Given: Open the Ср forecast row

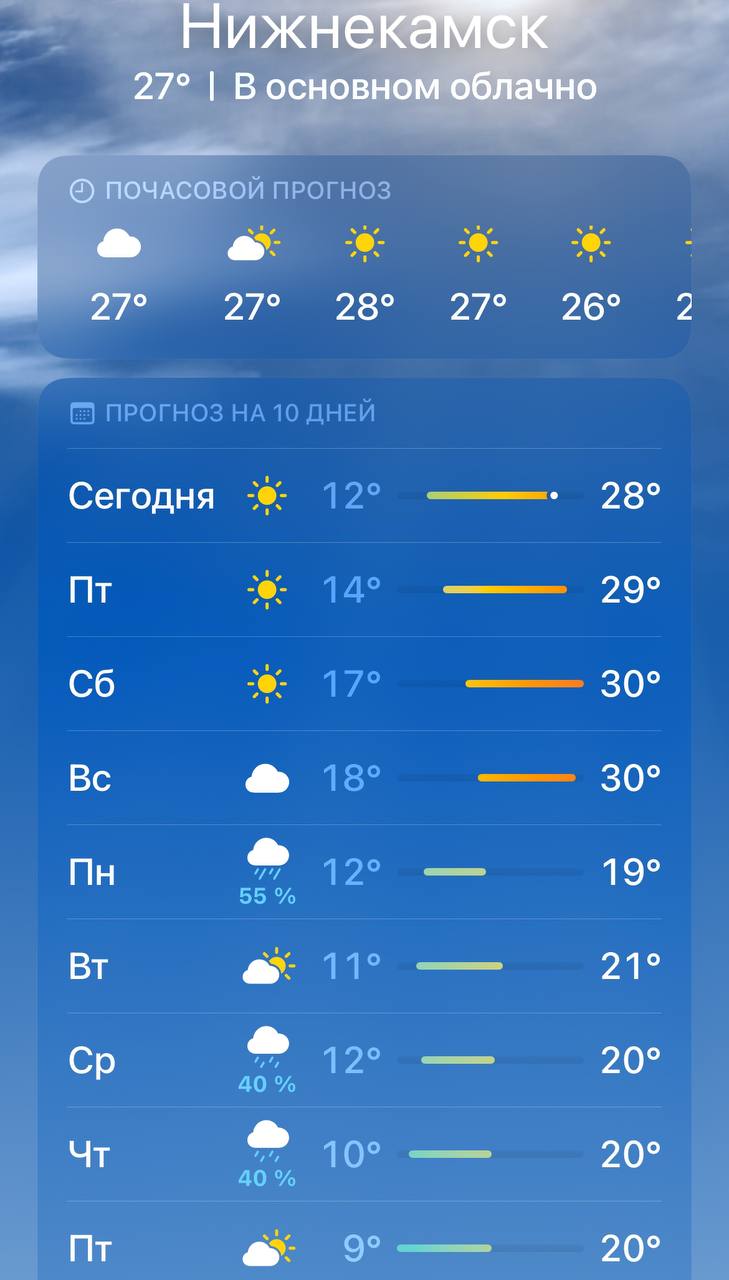Looking at the screenshot, I should pyautogui.click(x=364, y=1060).
